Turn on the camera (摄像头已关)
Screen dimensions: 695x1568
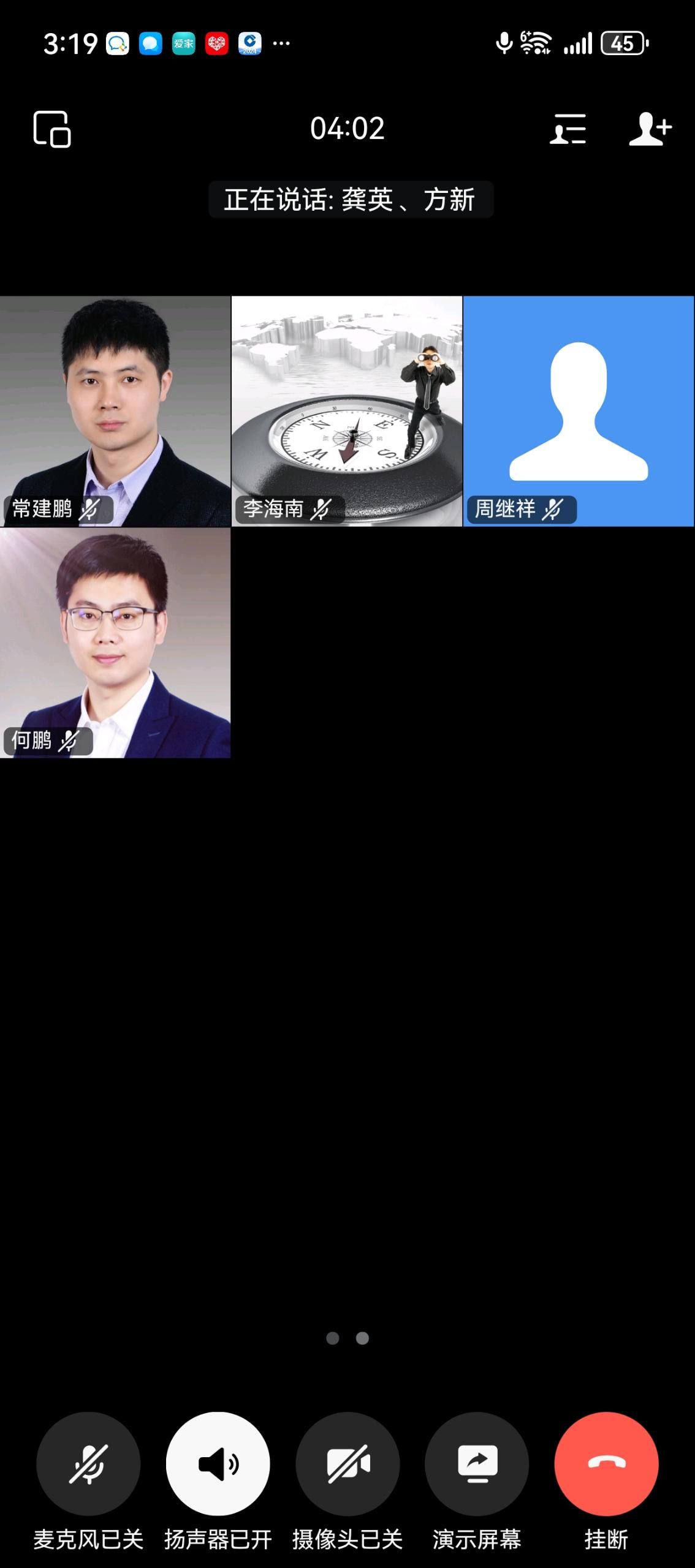tap(347, 1464)
